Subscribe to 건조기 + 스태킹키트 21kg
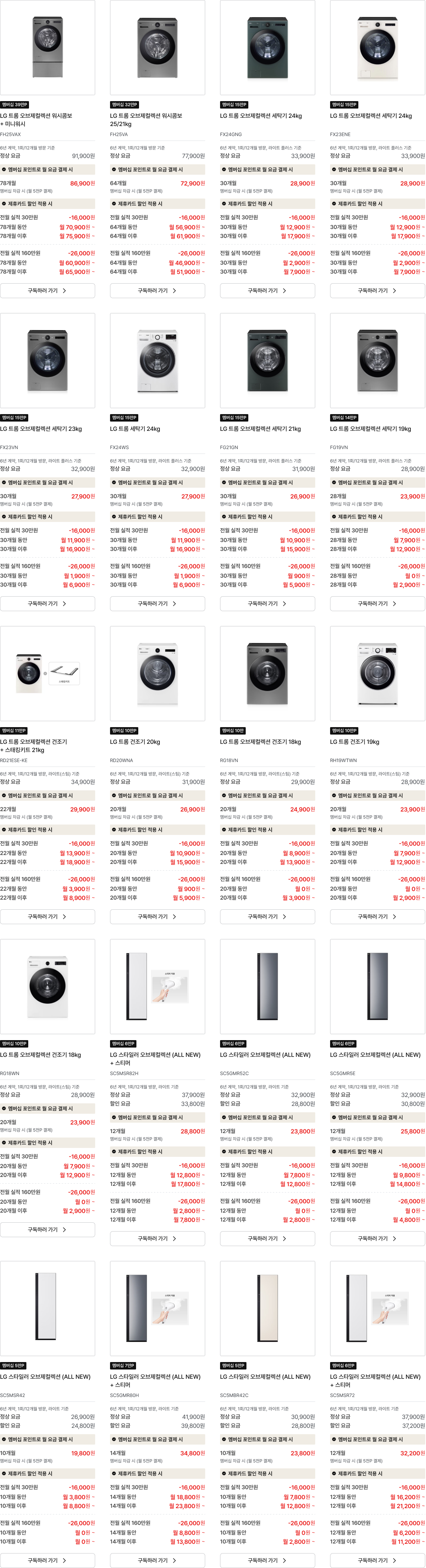The height and width of the screenshot is (1568, 426). (47, 916)
